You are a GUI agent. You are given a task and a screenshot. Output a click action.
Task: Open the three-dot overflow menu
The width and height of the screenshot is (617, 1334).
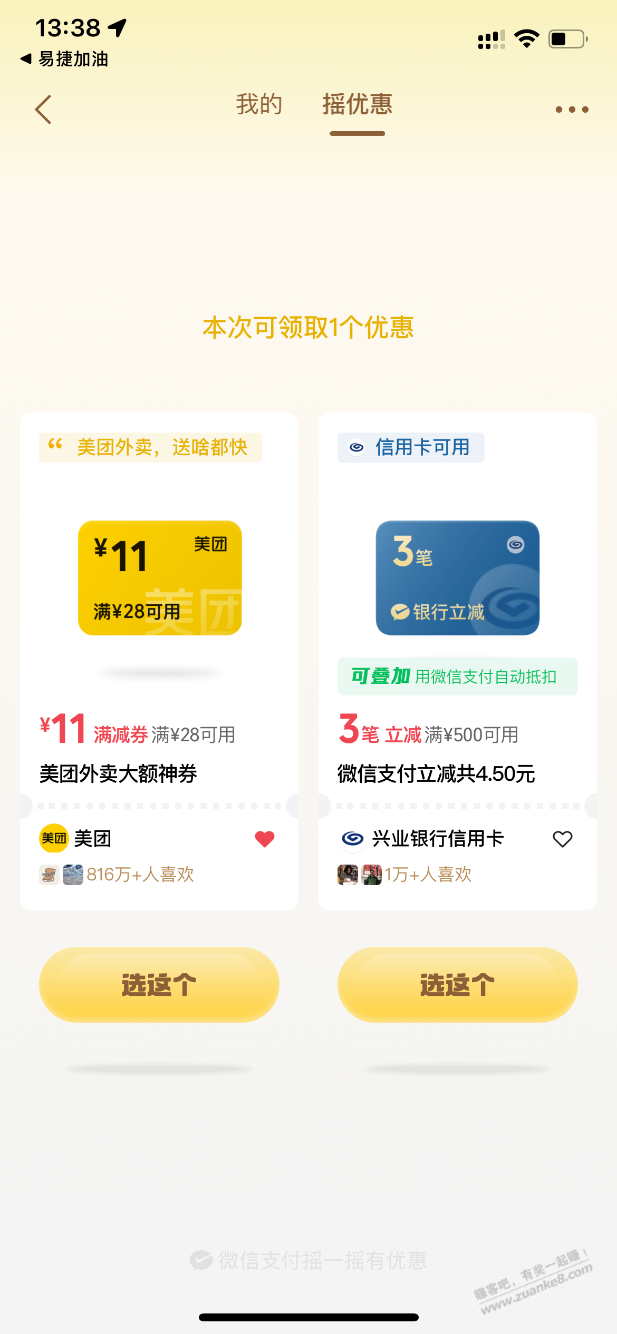(572, 110)
